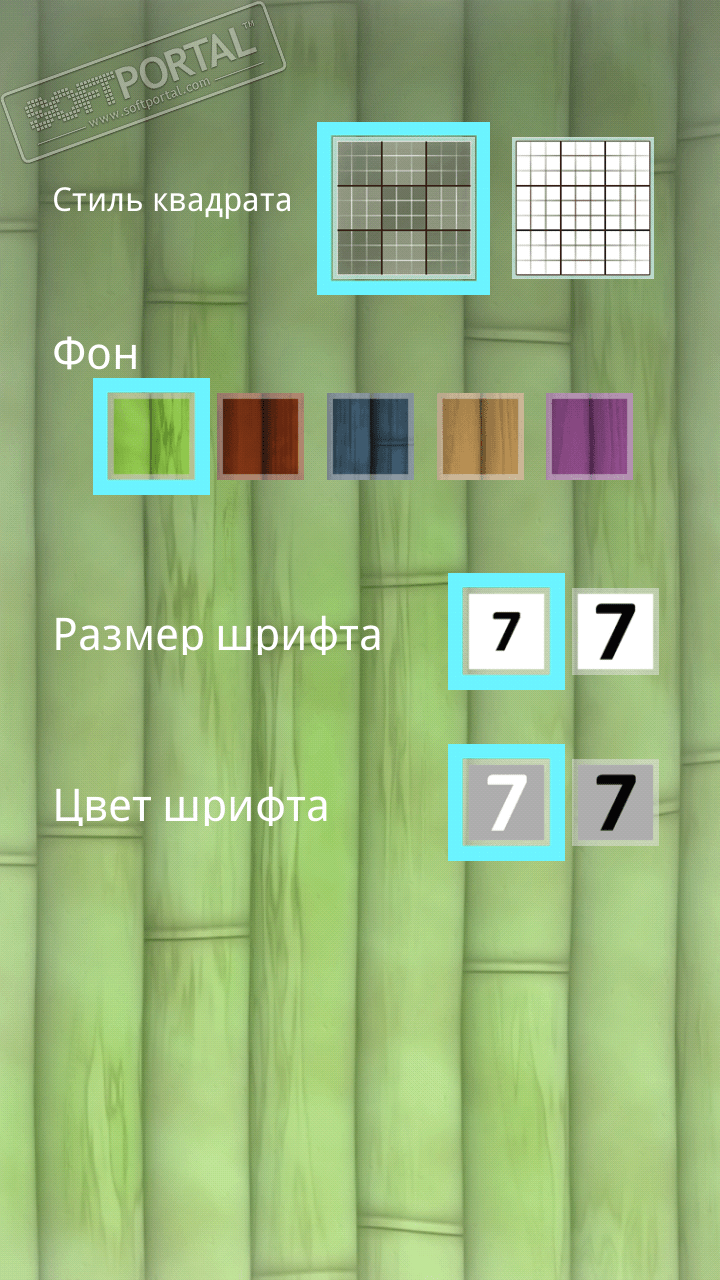Choose the white grid square style
The height and width of the screenshot is (1280, 720).
[x=583, y=208]
